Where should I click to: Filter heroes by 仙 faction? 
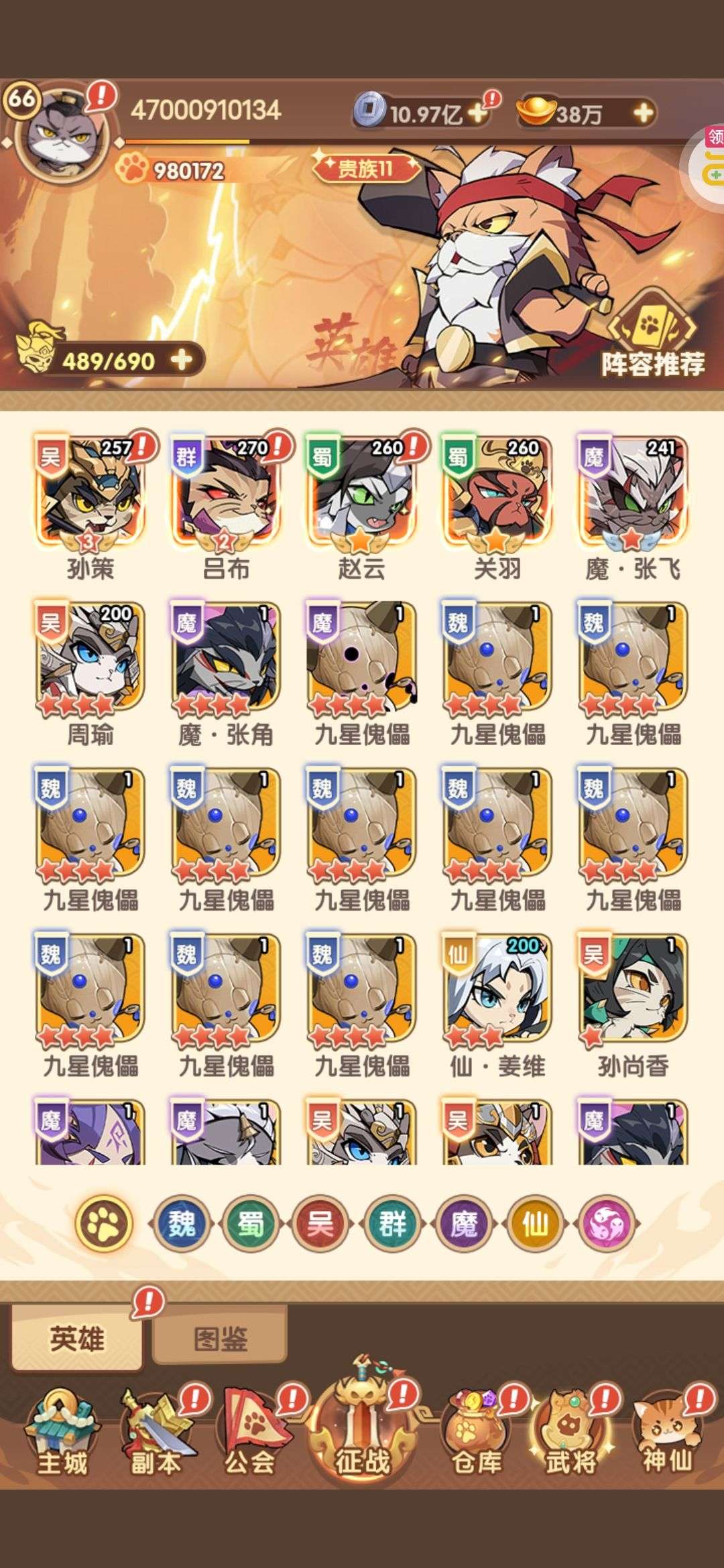(x=534, y=1224)
